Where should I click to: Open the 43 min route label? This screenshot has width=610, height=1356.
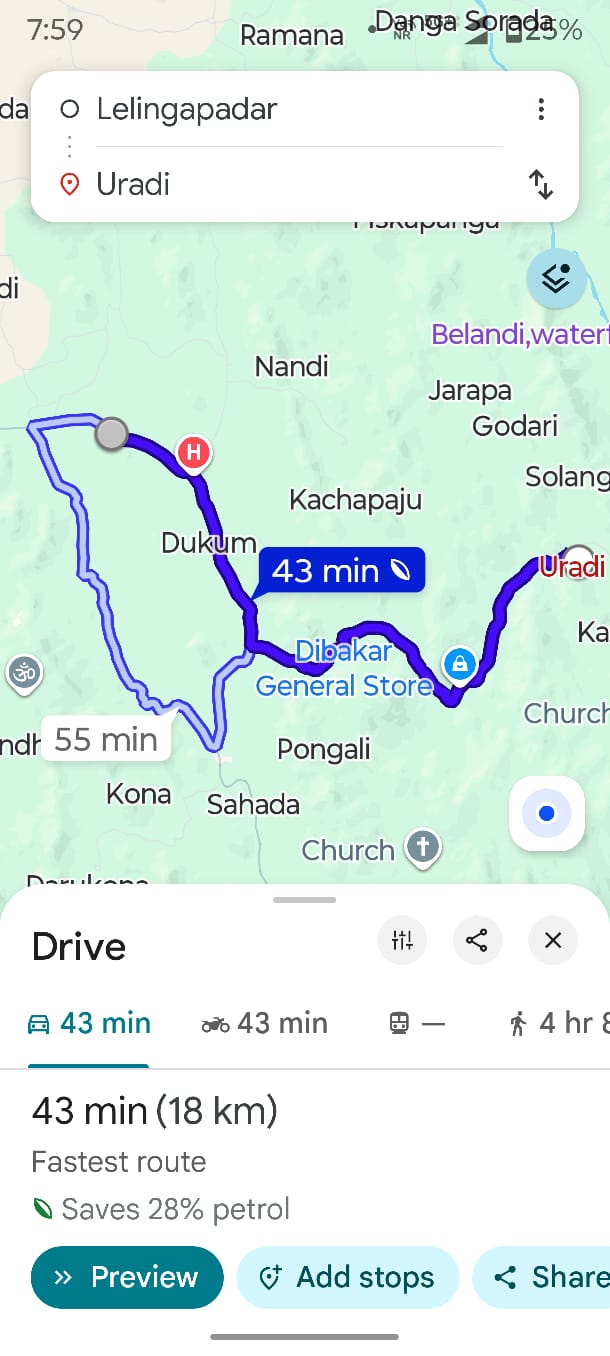pyautogui.click(x=340, y=571)
